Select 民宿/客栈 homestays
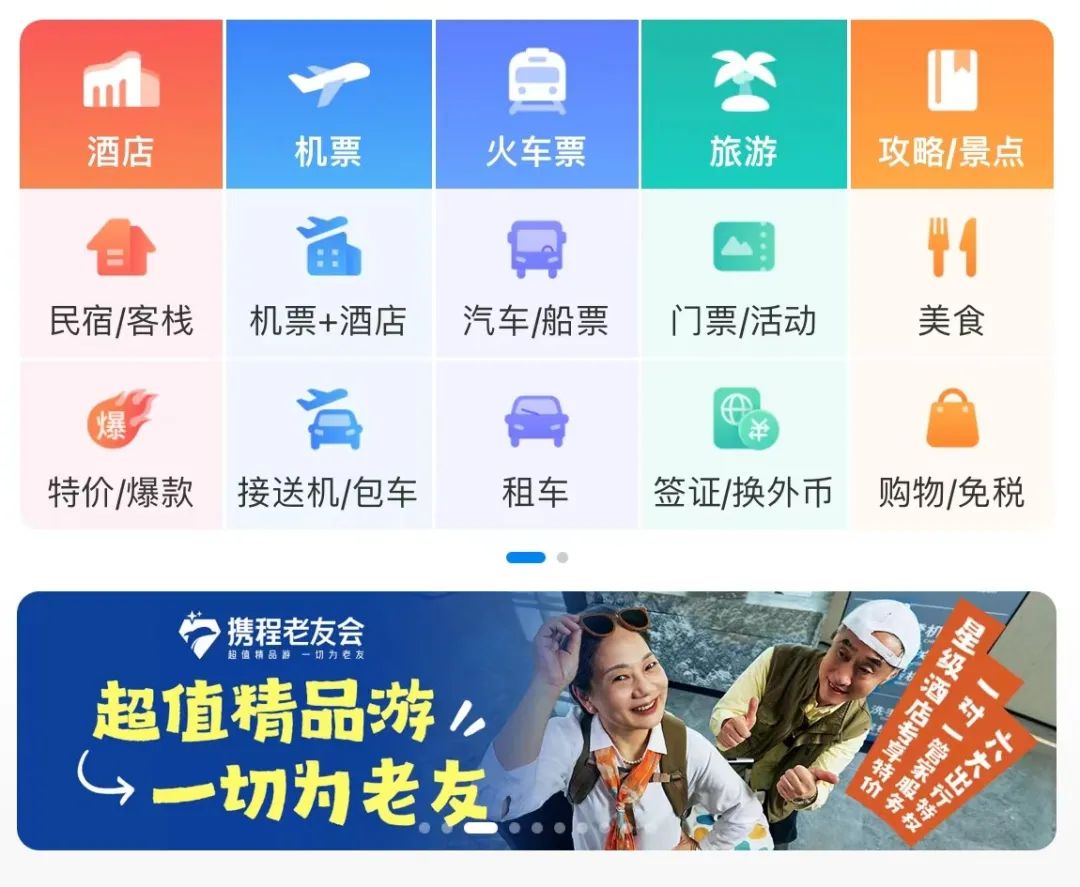The width and height of the screenshot is (1080, 887). coord(121,275)
